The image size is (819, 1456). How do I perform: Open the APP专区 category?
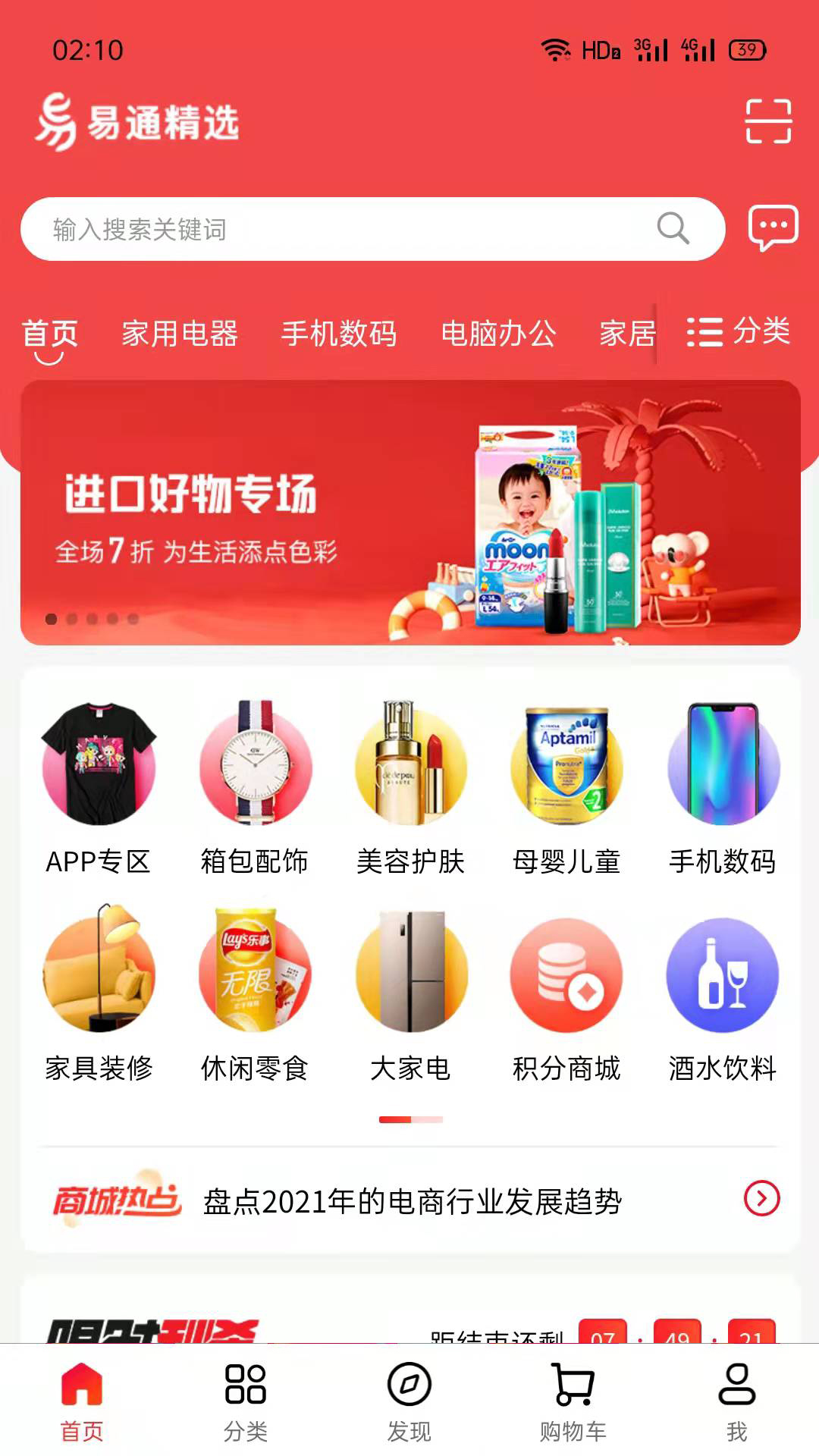[x=99, y=789]
